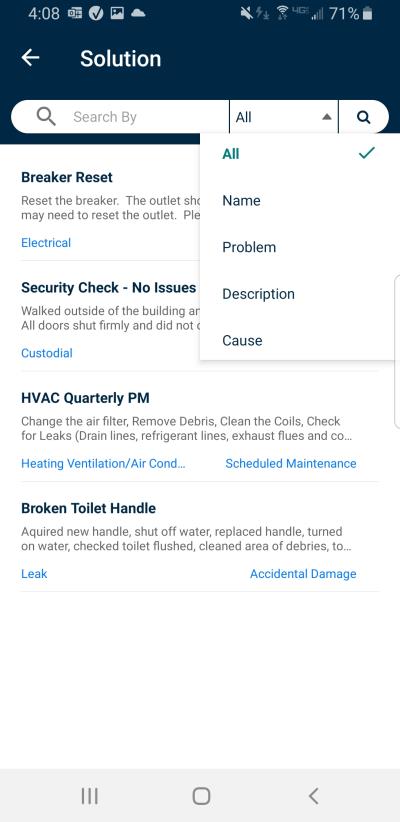Choose Cause as the search filter
Viewport: 400px width, 822px height.
click(299, 340)
